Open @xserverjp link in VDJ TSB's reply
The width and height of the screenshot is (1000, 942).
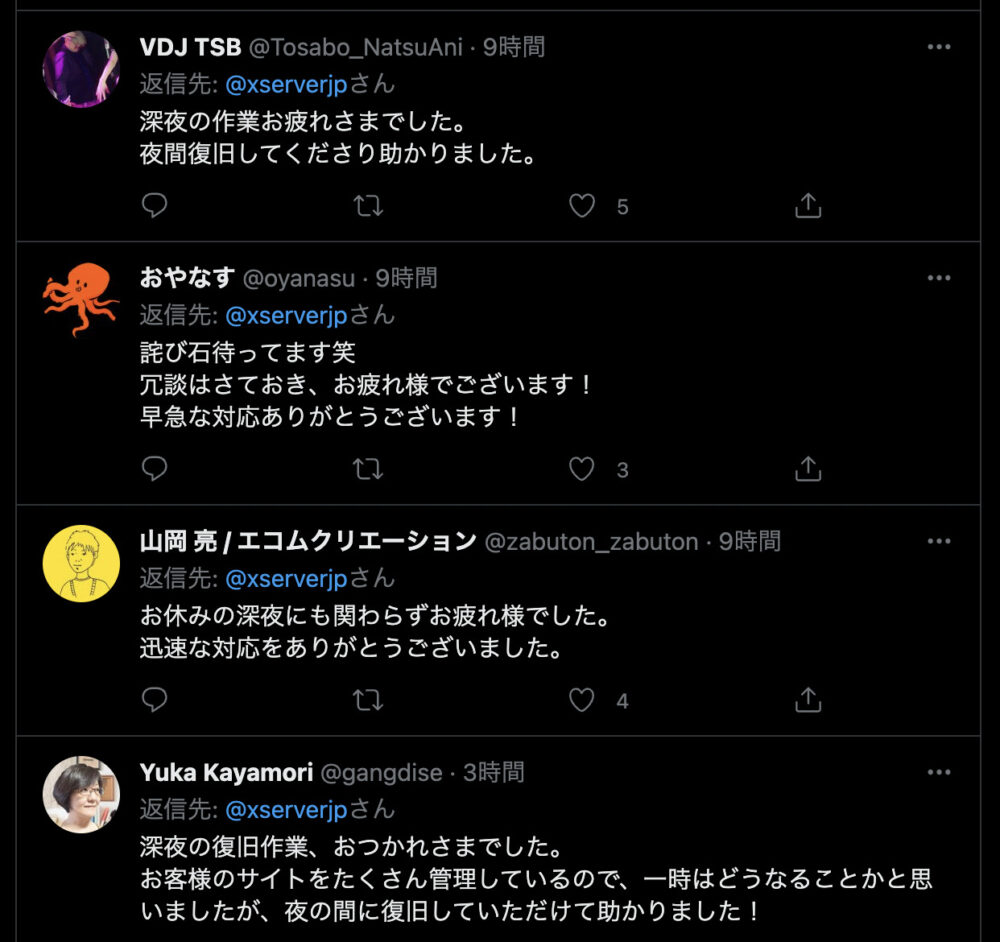[x=286, y=84]
